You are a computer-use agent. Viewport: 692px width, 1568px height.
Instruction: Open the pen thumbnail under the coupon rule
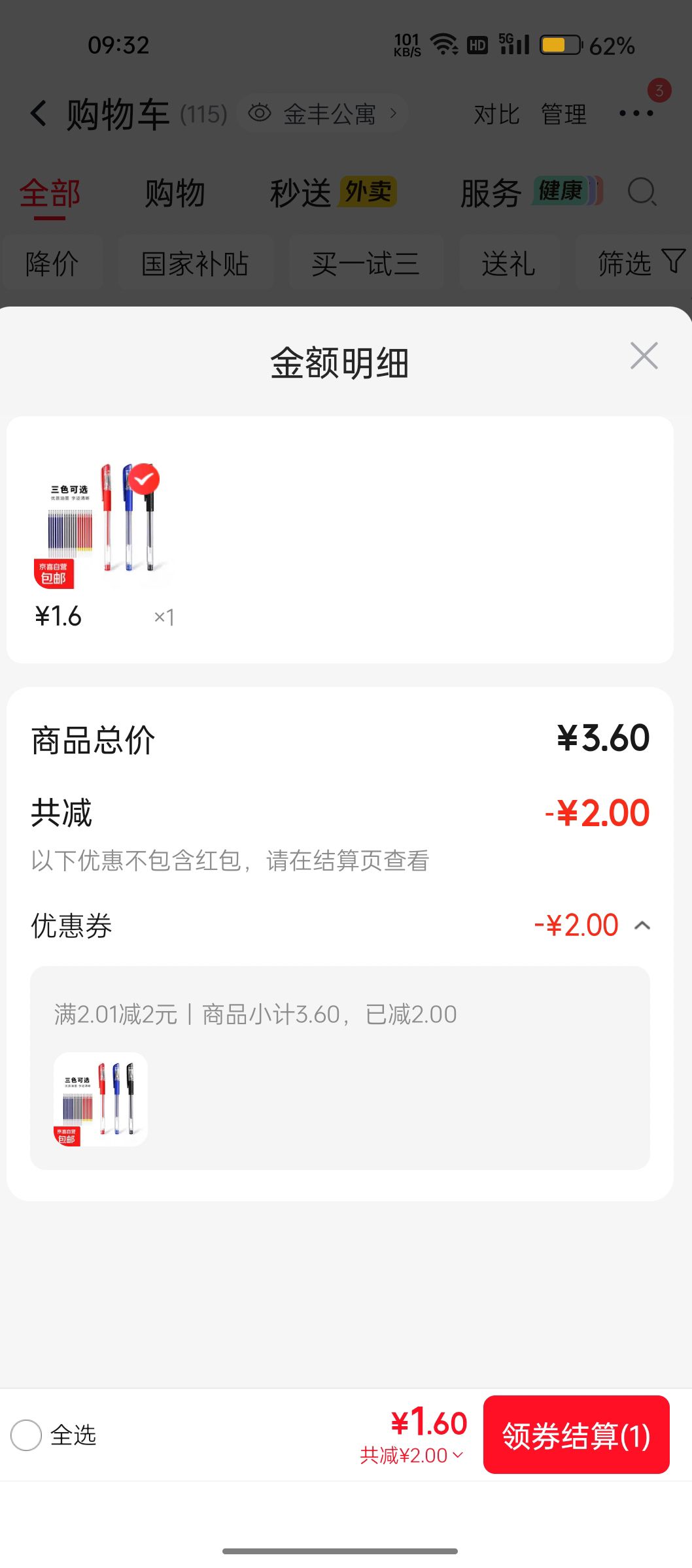coord(101,1099)
